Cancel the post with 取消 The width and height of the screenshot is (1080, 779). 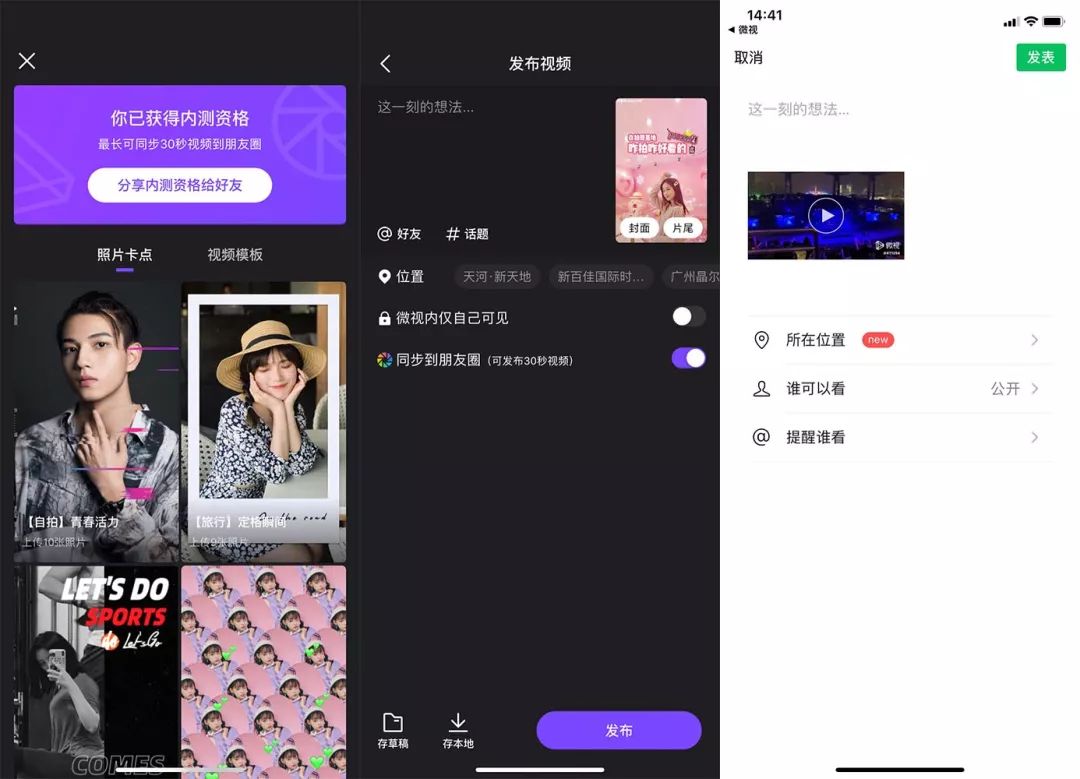pos(748,58)
